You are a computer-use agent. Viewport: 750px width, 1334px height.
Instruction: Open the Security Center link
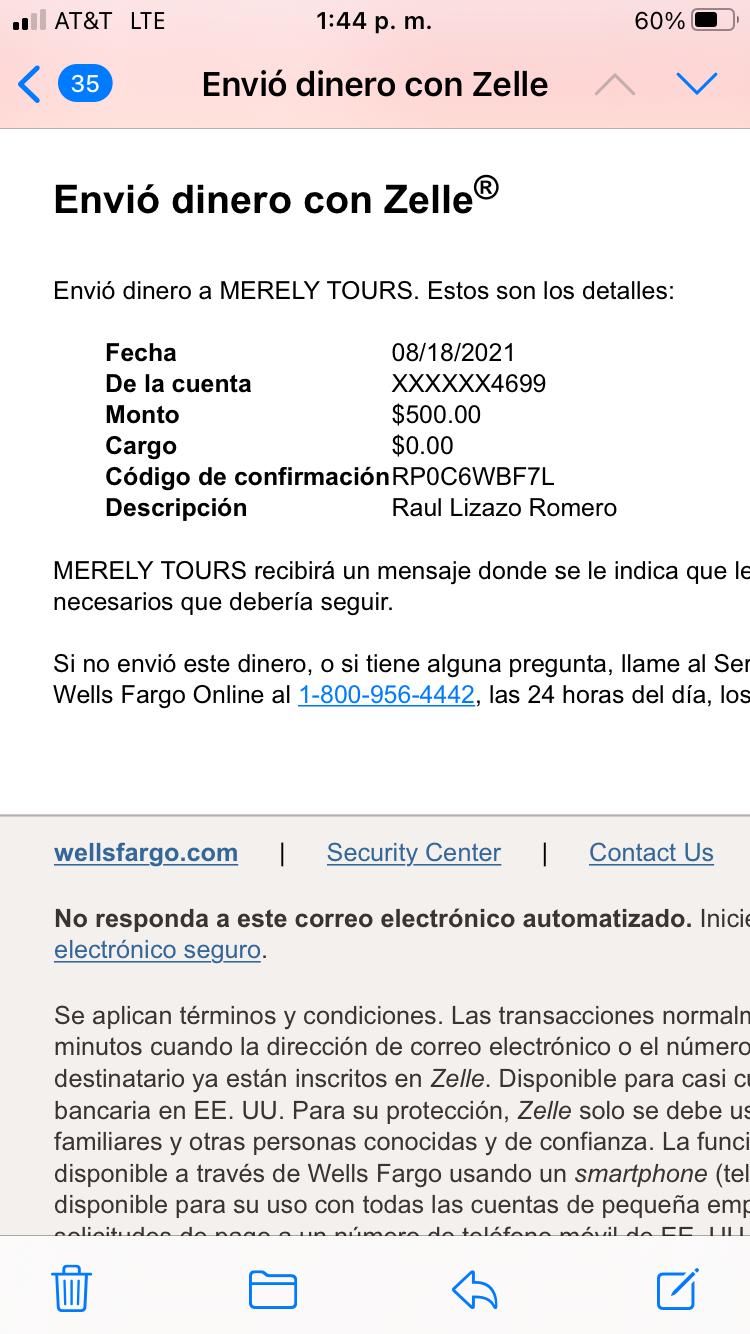click(x=414, y=853)
